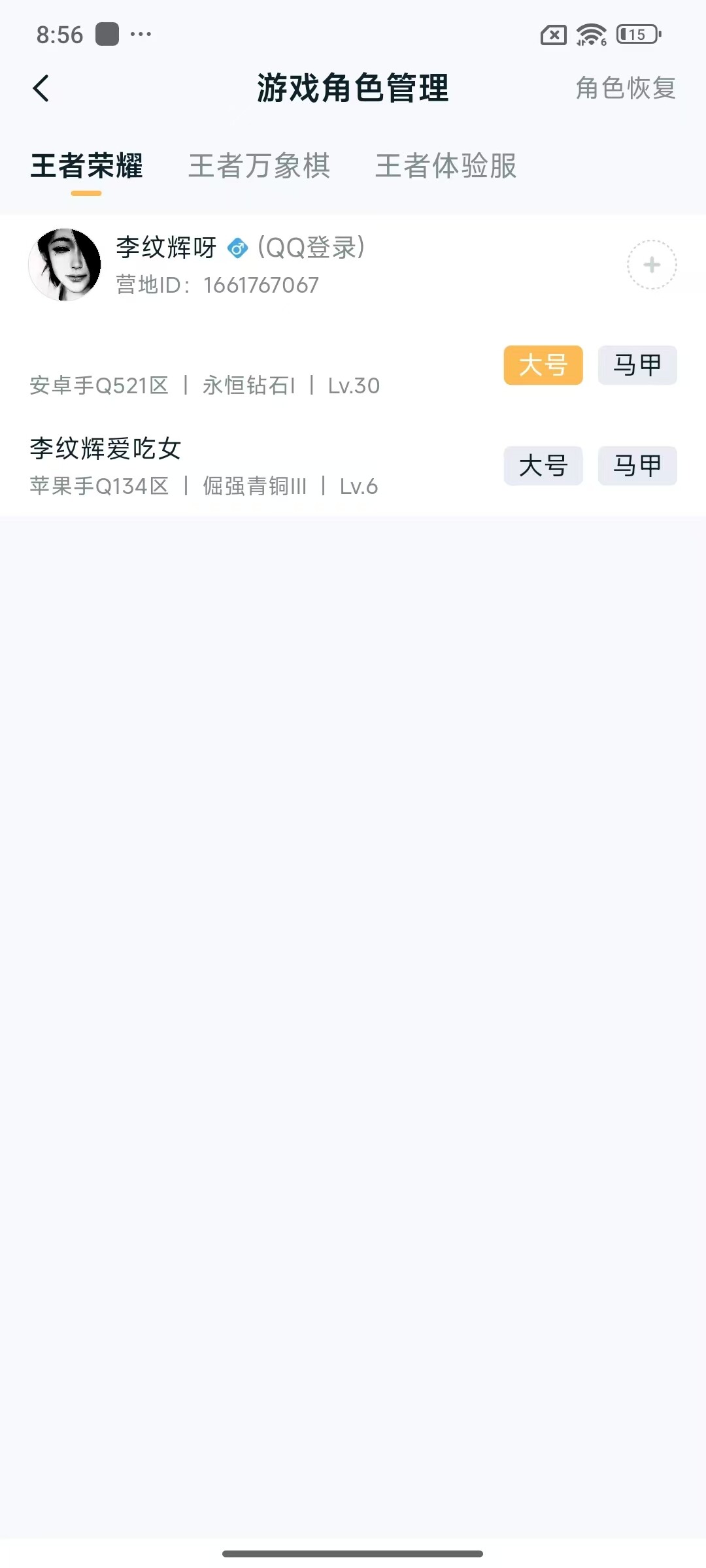Tap the Wi-Fi status icon
Screen dimensions: 706x1568
click(x=589, y=36)
